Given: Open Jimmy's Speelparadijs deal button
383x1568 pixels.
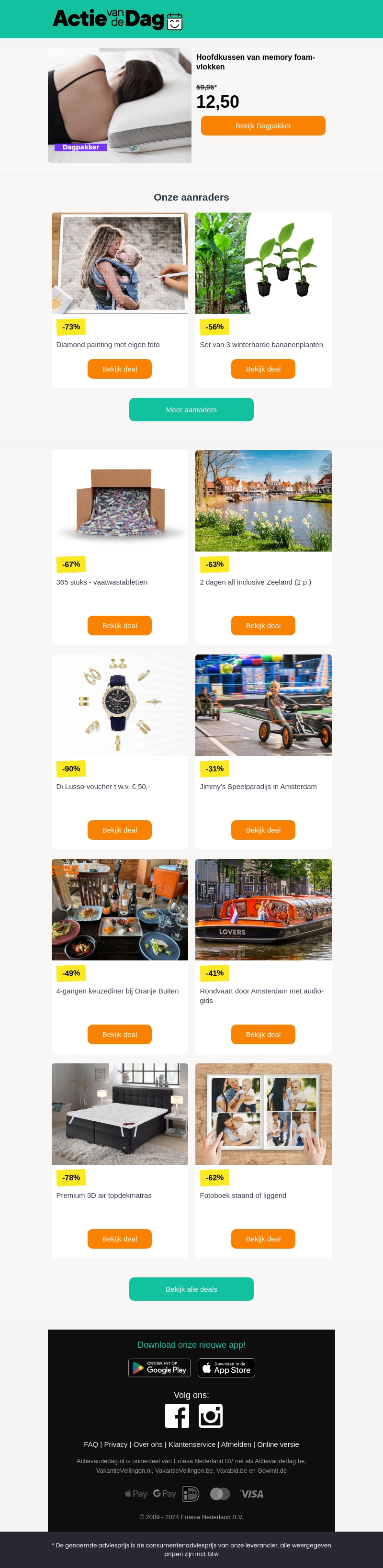Looking at the screenshot, I should (263, 830).
